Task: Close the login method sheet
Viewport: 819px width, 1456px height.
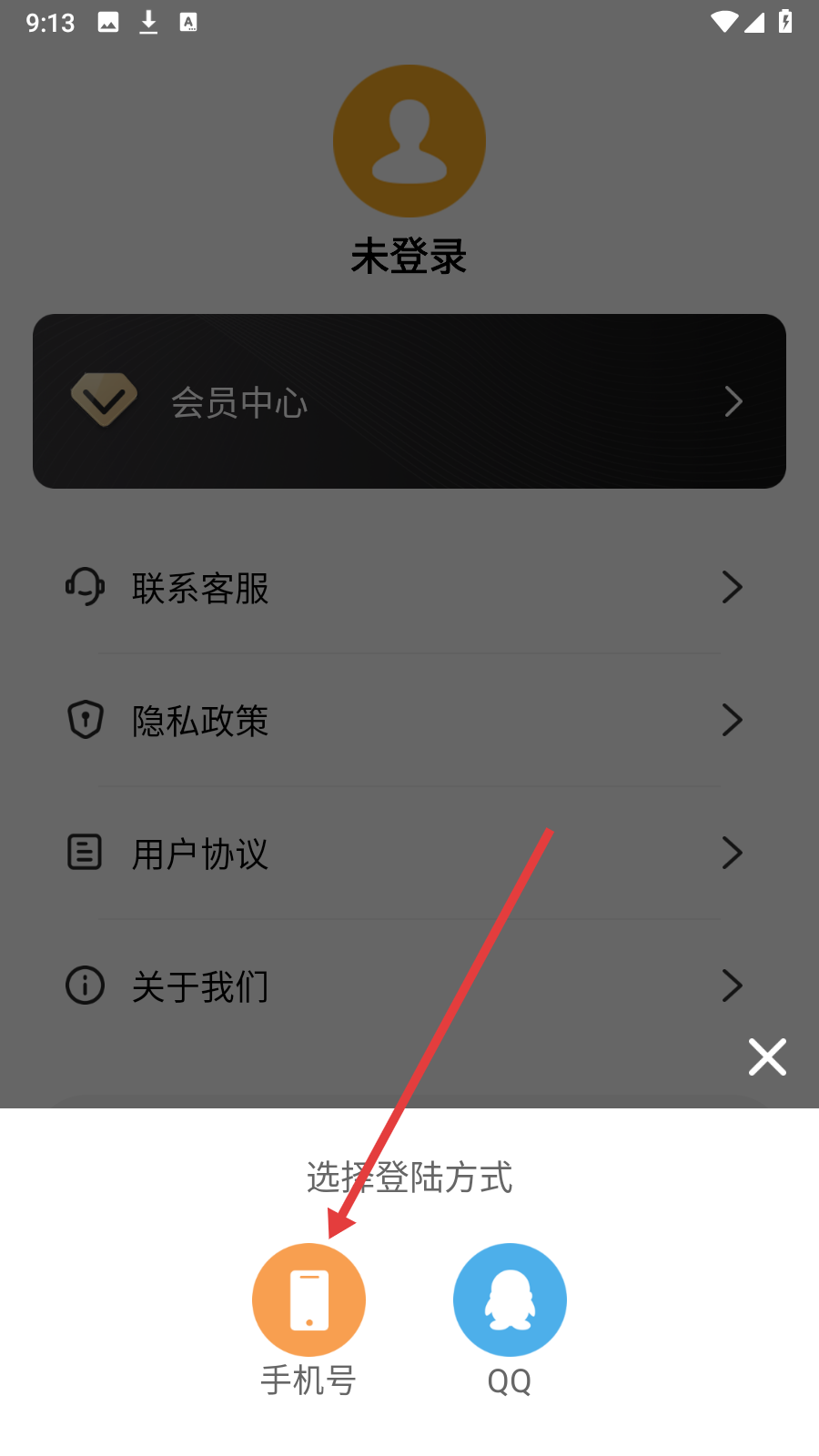Action: 767,1057
